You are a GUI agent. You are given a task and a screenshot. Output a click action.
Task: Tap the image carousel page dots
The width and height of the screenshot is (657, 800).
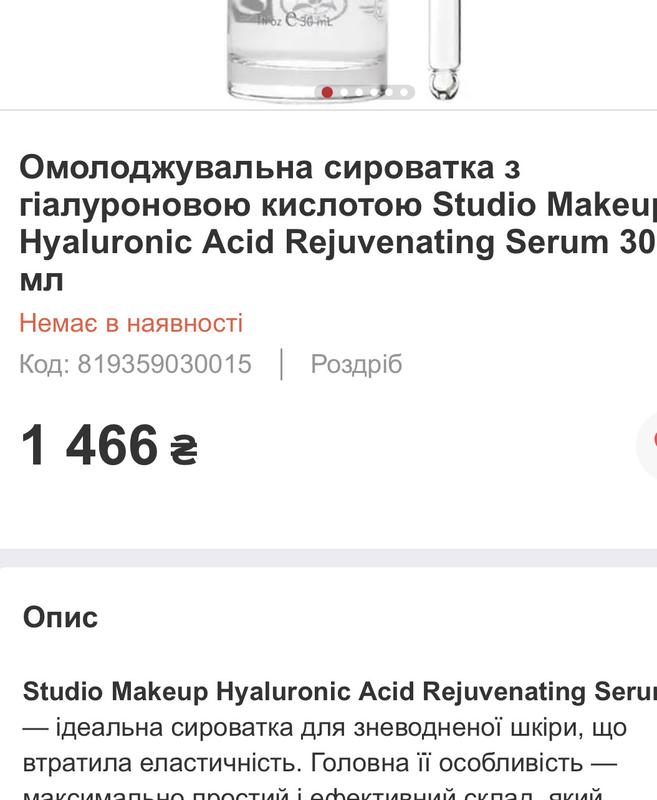(x=364, y=92)
